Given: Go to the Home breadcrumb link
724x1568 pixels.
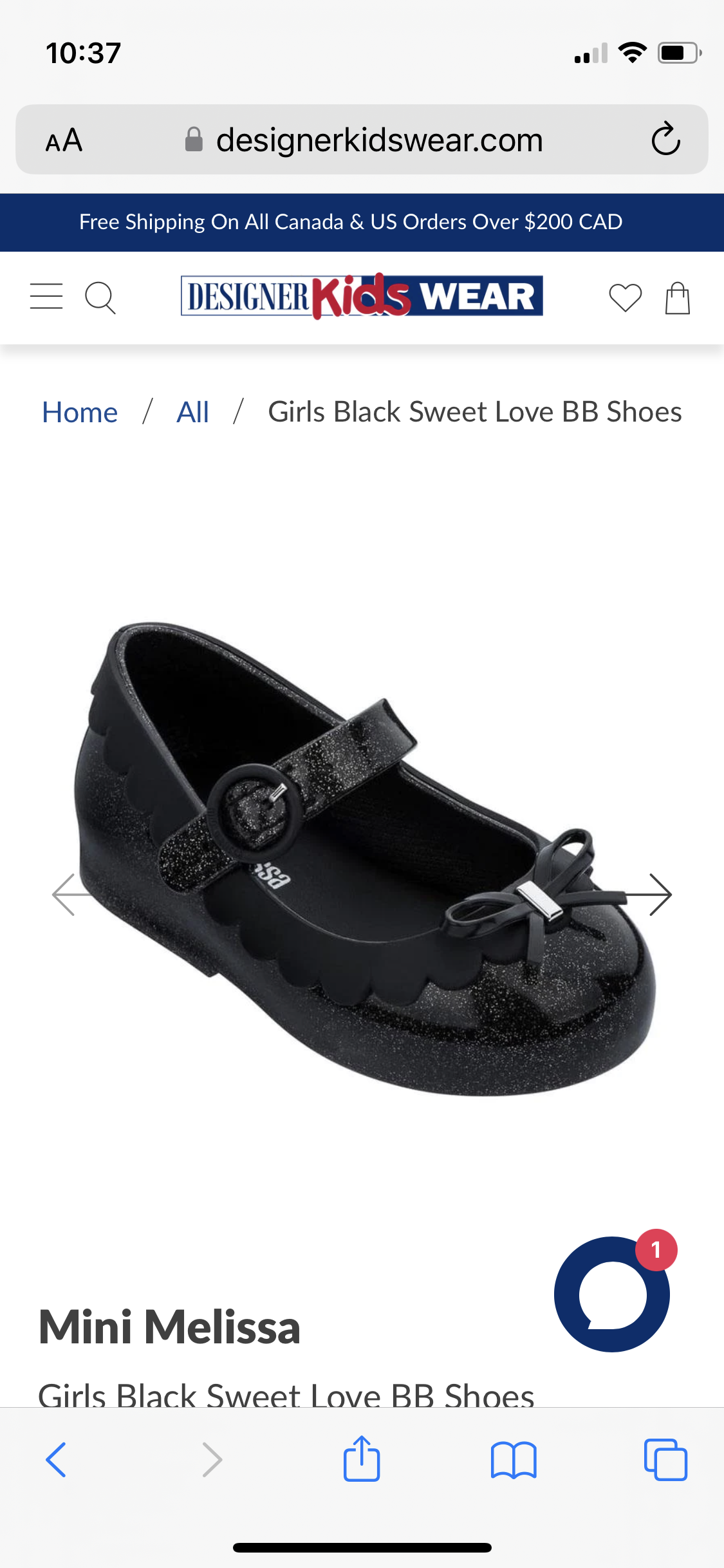Looking at the screenshot, I should 80,412.
